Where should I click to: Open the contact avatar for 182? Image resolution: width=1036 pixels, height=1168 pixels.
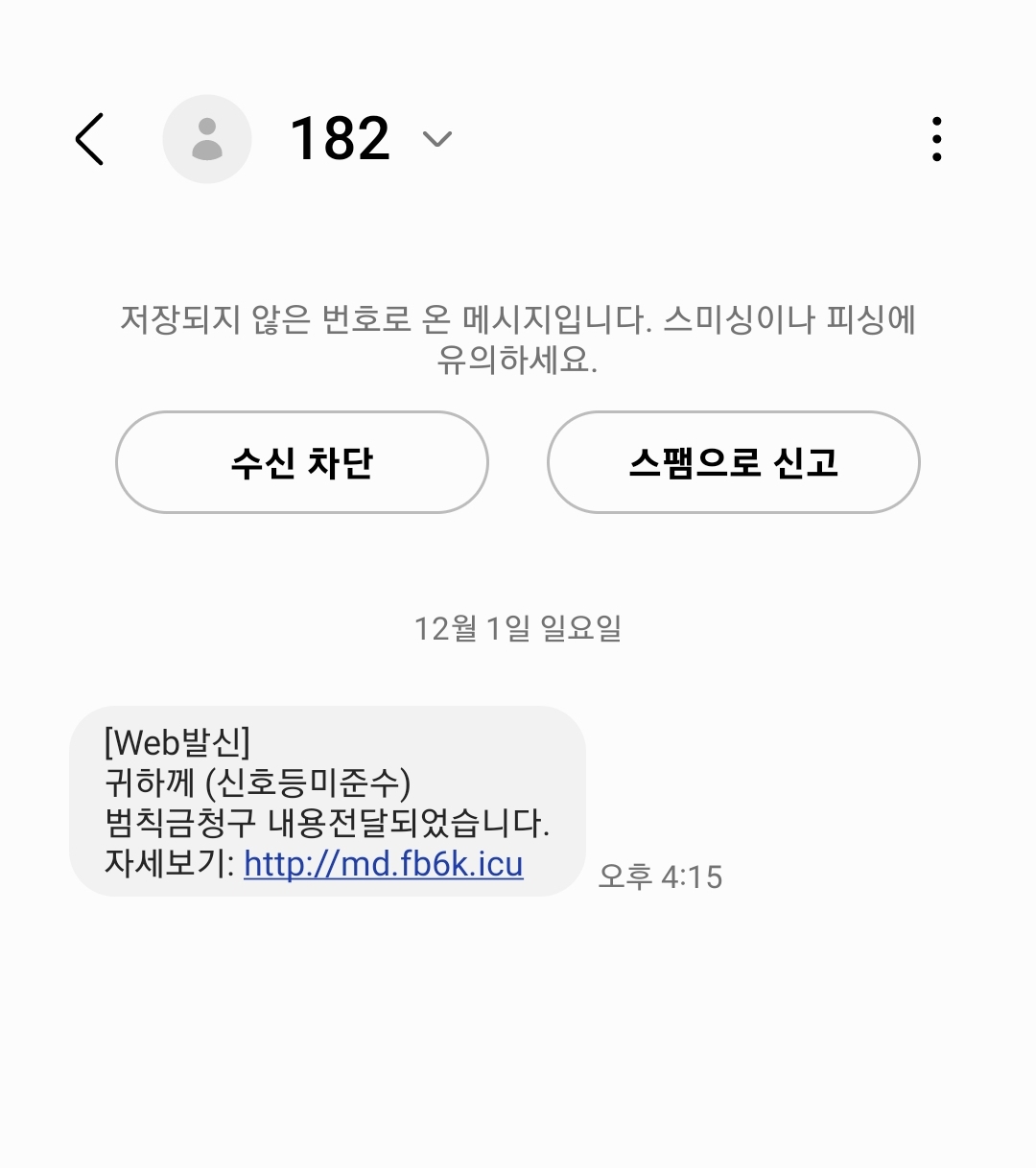(207, 140)
